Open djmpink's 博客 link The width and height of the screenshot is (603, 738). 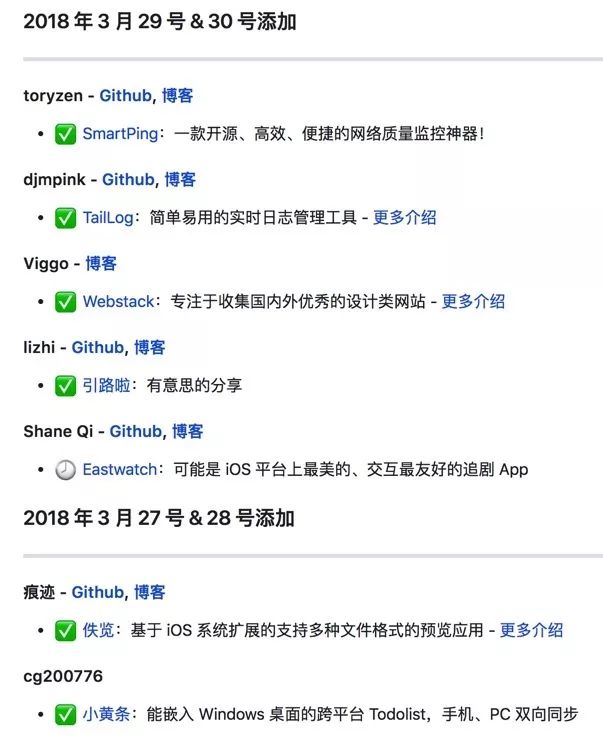pos(180,180)
